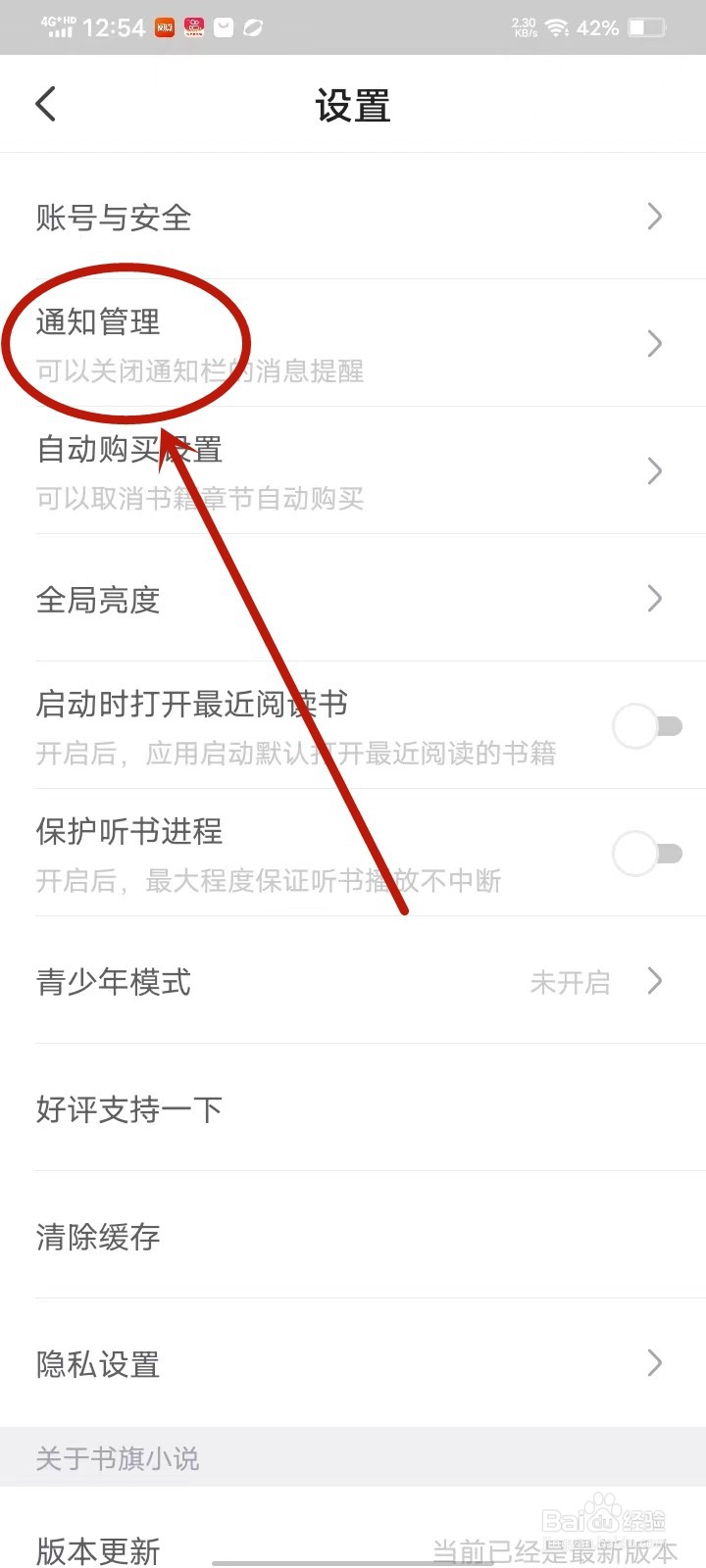
Task: Tap the shopping bag notification icon
Action: point(223,26)
